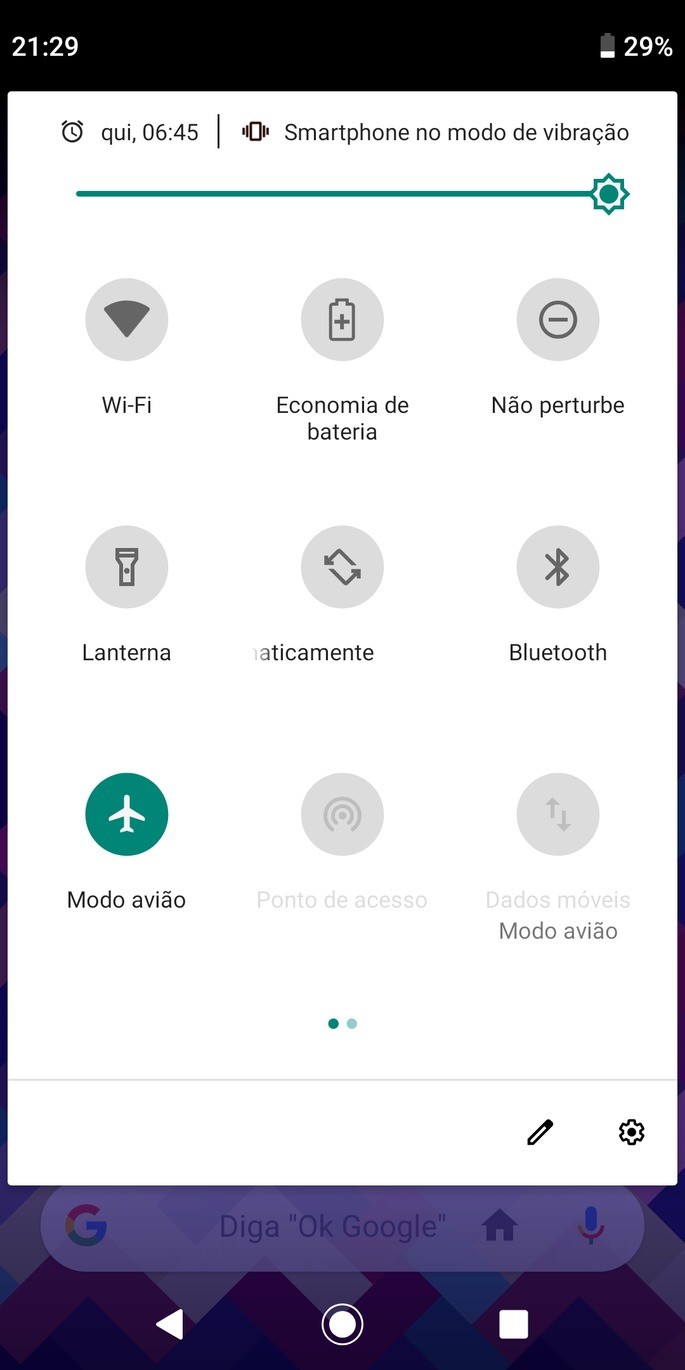Toggle the Não perturbe tile
Image resolution: width=685 pixels, height=1370 pixels.
click(558, 320)
